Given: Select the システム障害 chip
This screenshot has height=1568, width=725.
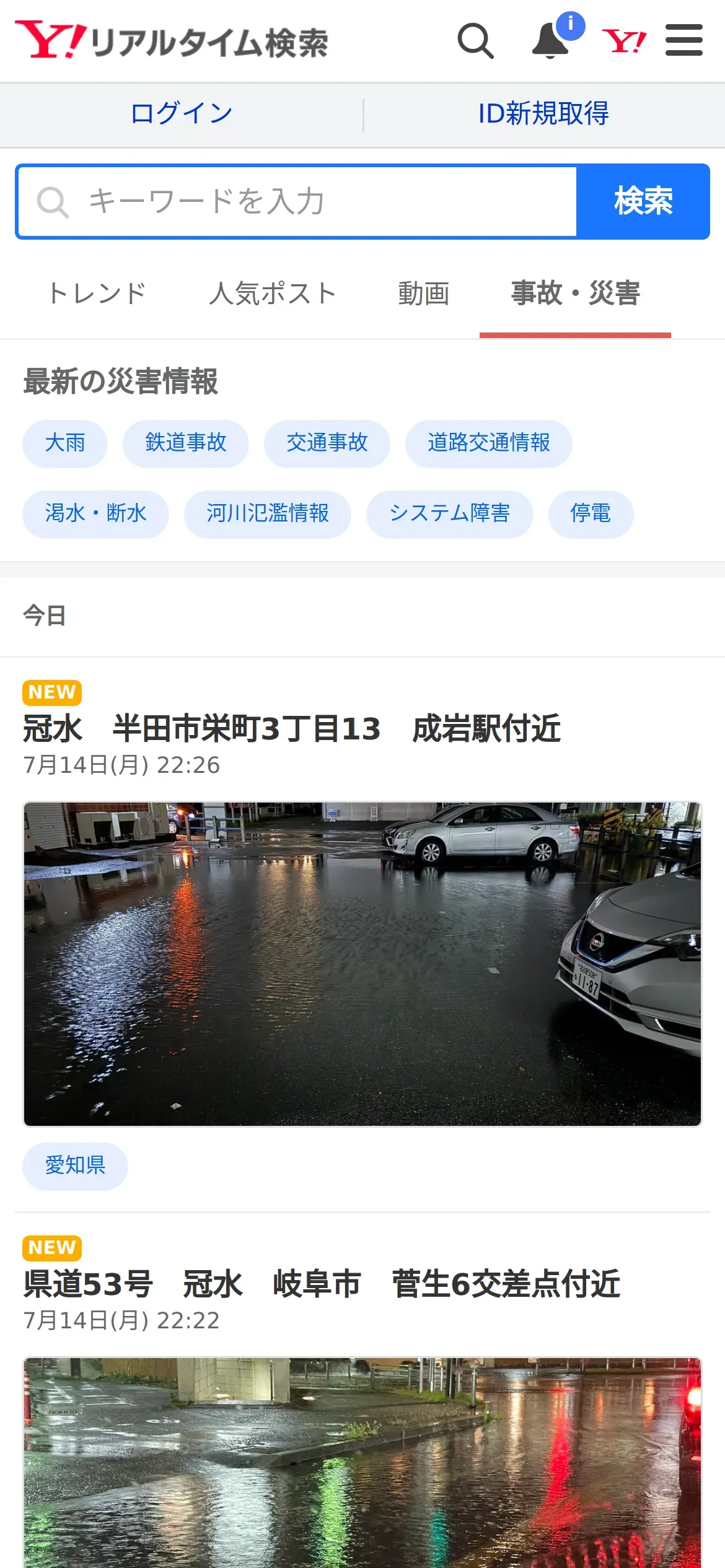Looking at the screenshot, I should coord(449,514).
